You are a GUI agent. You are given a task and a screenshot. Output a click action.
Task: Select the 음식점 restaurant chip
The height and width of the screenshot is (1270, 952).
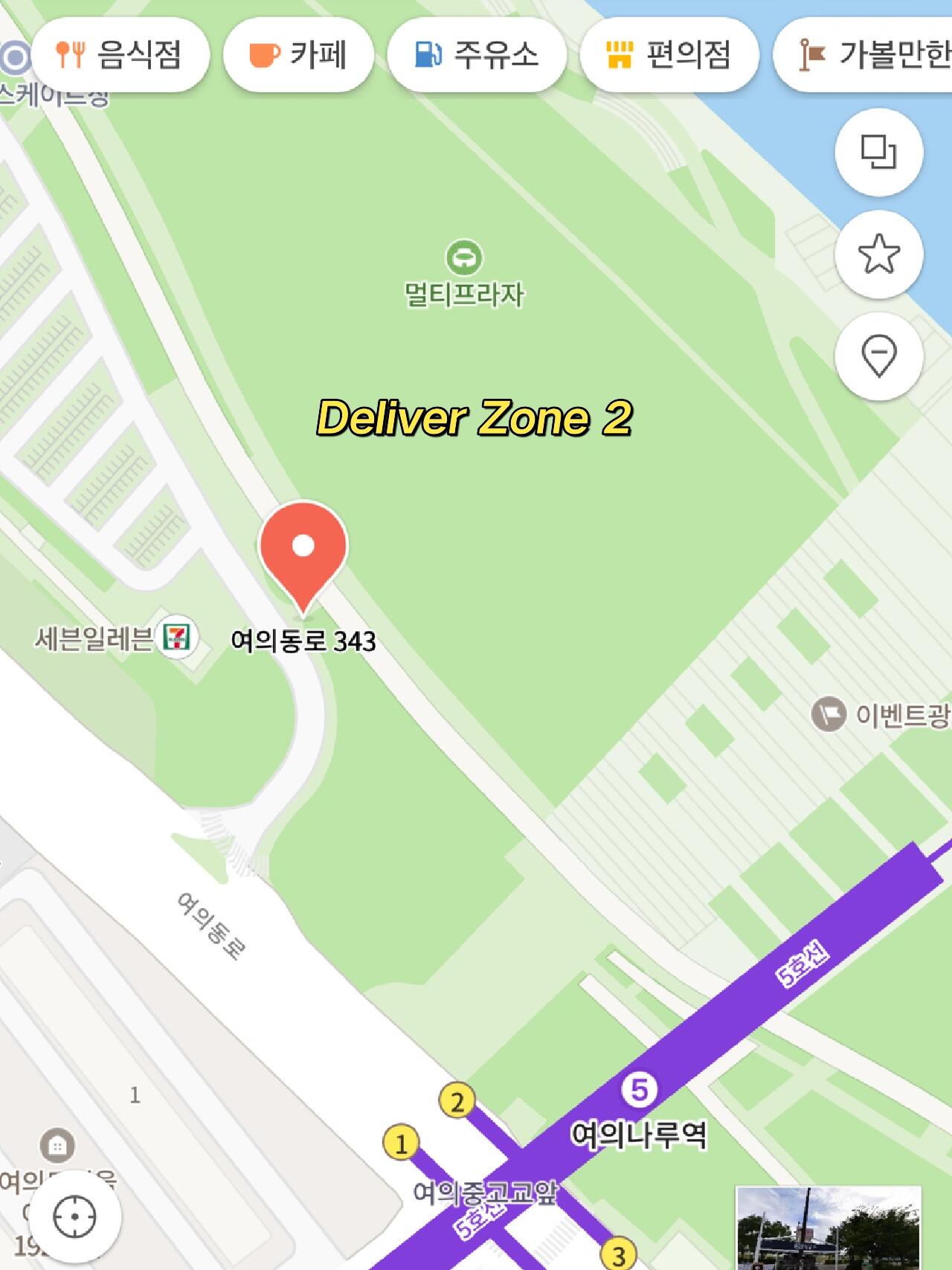(120, 55)
